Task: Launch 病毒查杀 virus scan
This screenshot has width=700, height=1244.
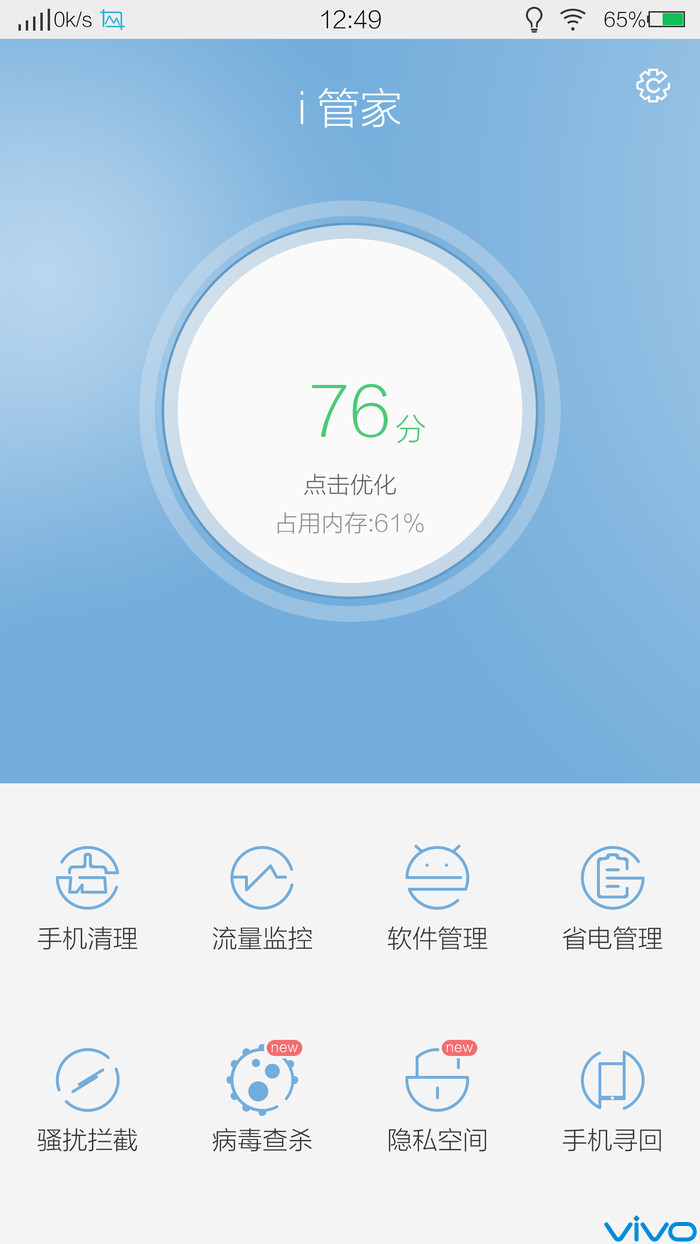Action: point(262,1099)
